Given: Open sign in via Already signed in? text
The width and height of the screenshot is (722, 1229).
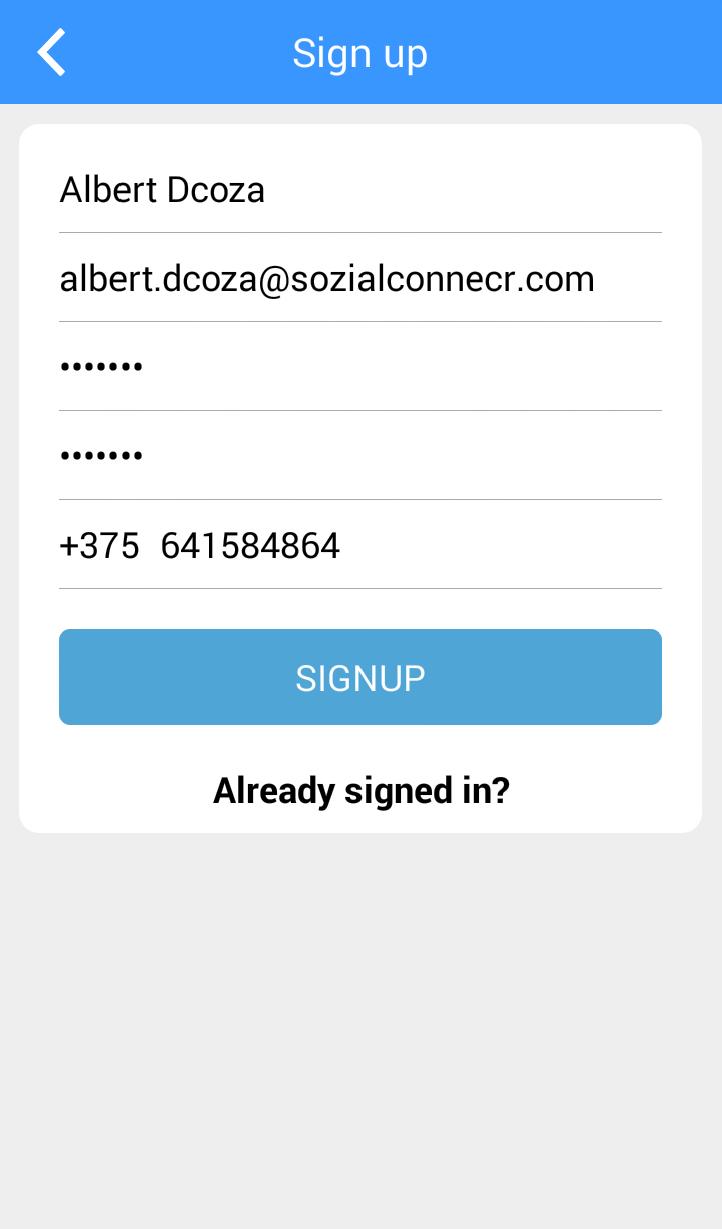Looking at the screenshot, I should (360, 790).
